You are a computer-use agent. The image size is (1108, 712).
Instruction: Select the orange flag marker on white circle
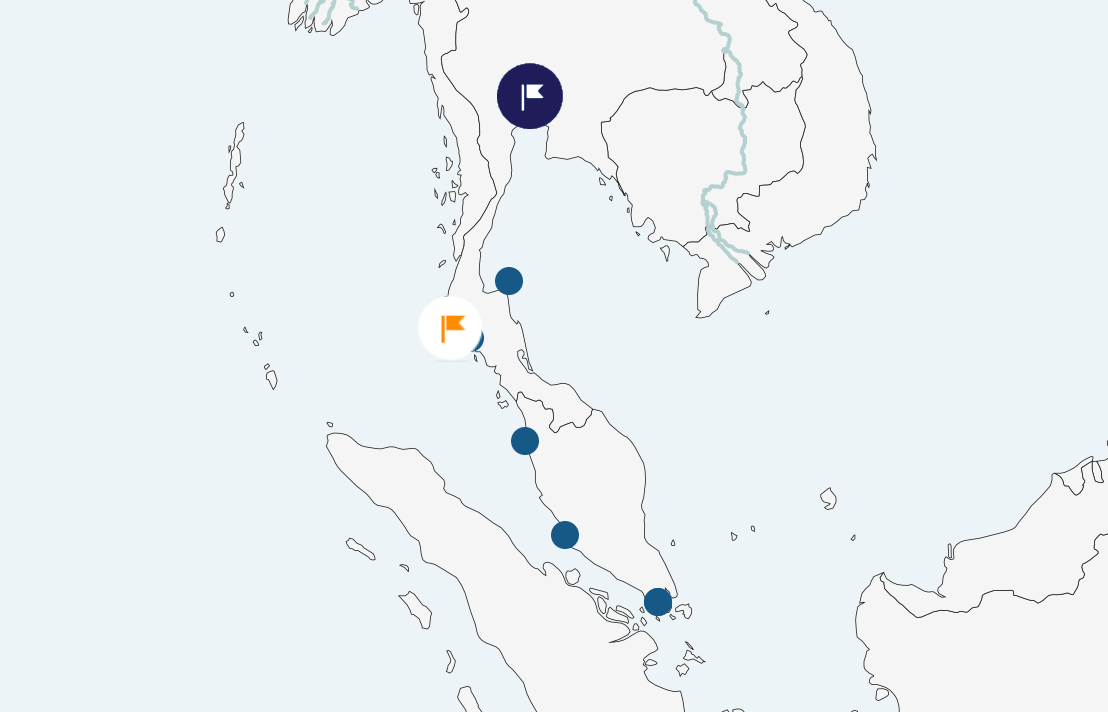(x=450, y=328)
